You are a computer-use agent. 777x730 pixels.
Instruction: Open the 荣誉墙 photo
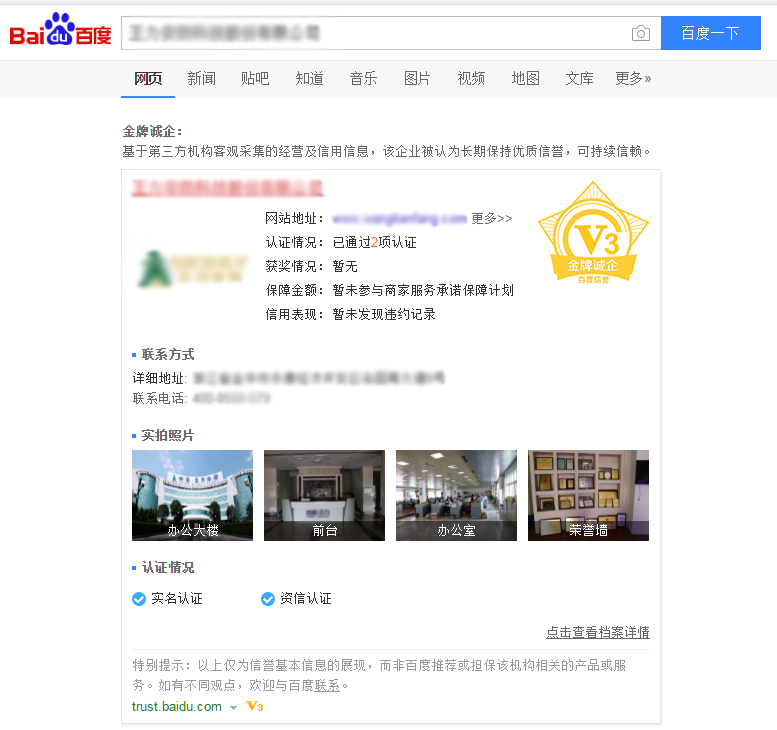[x=588, y=495]
